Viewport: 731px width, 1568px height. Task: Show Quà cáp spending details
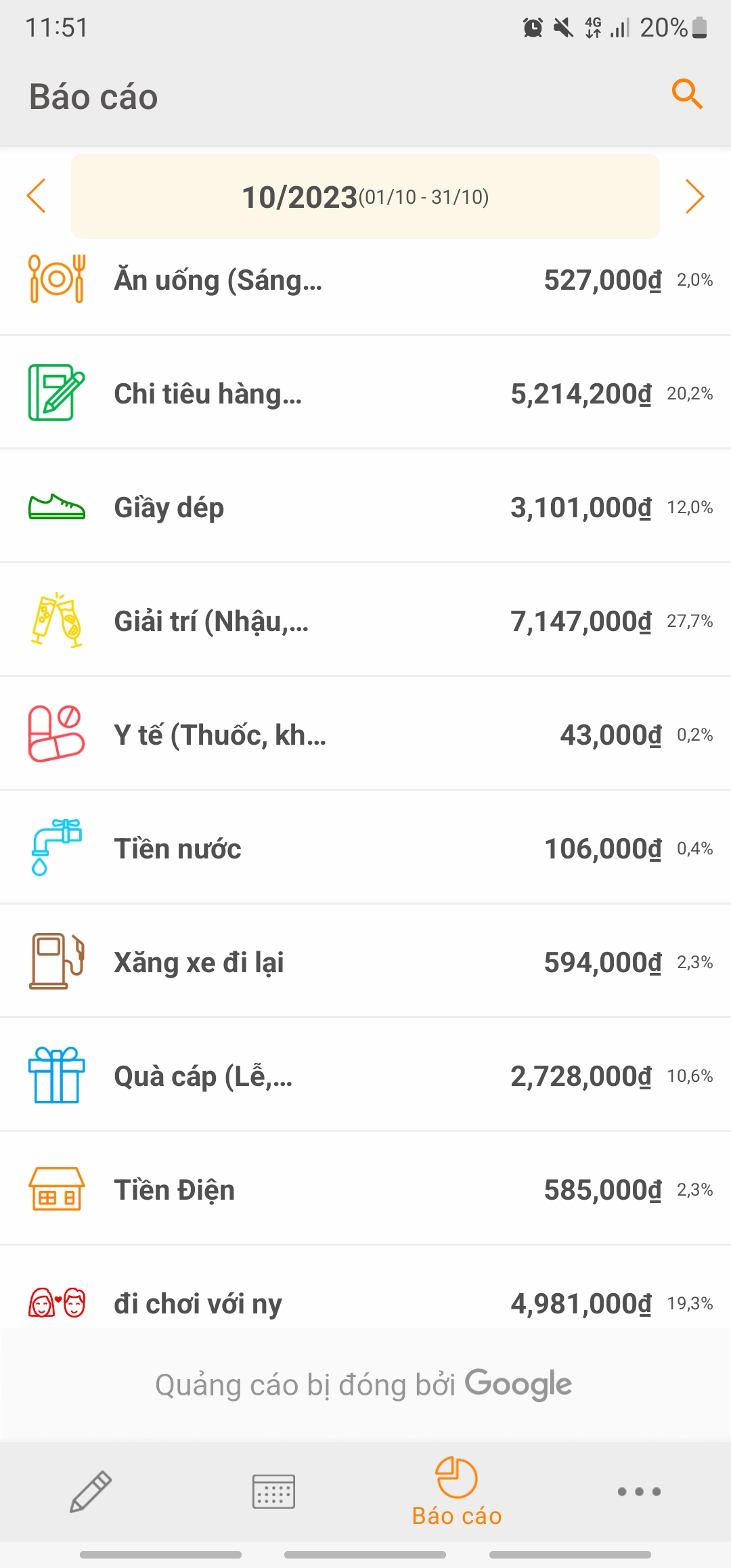pyautogui.click(x=365, y=1076)
